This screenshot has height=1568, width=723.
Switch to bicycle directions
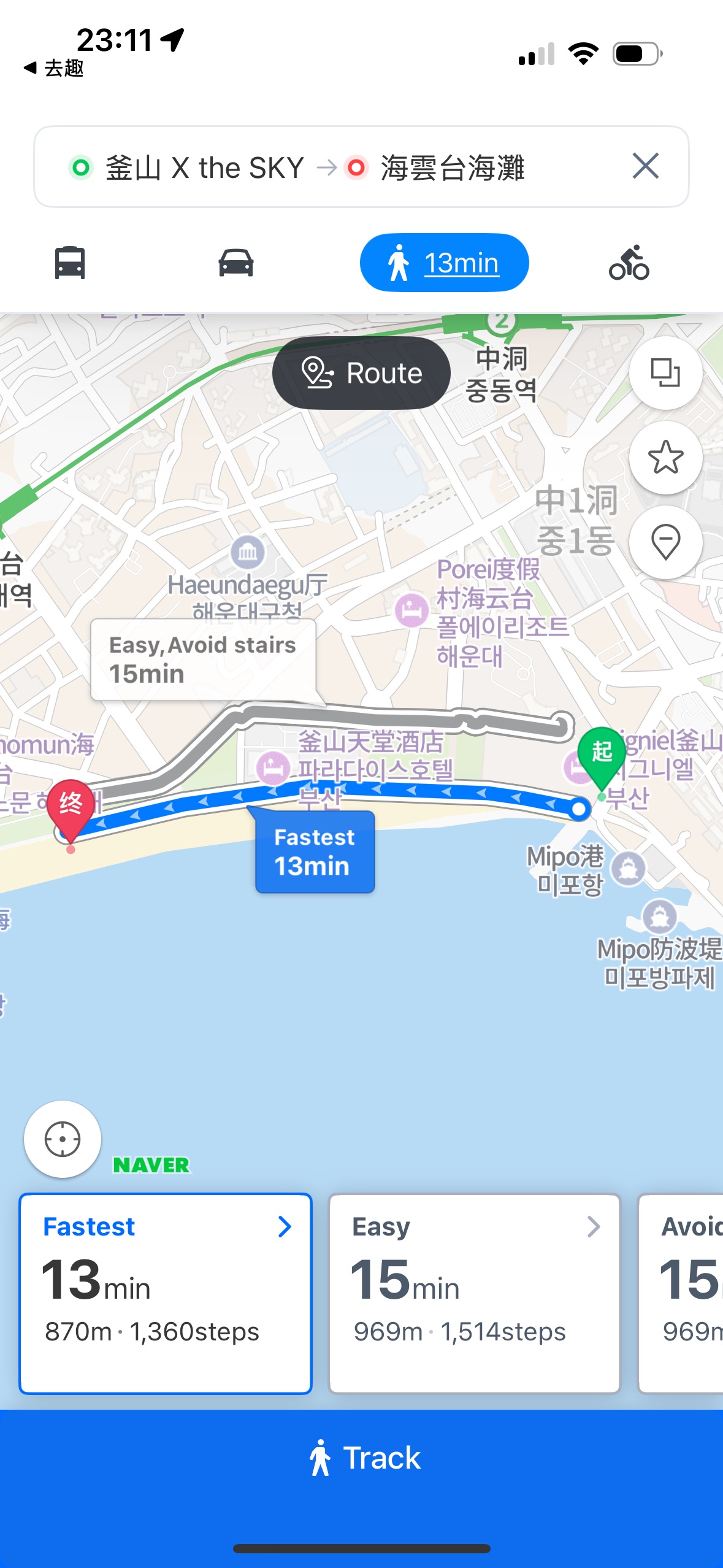coord(629,263)
